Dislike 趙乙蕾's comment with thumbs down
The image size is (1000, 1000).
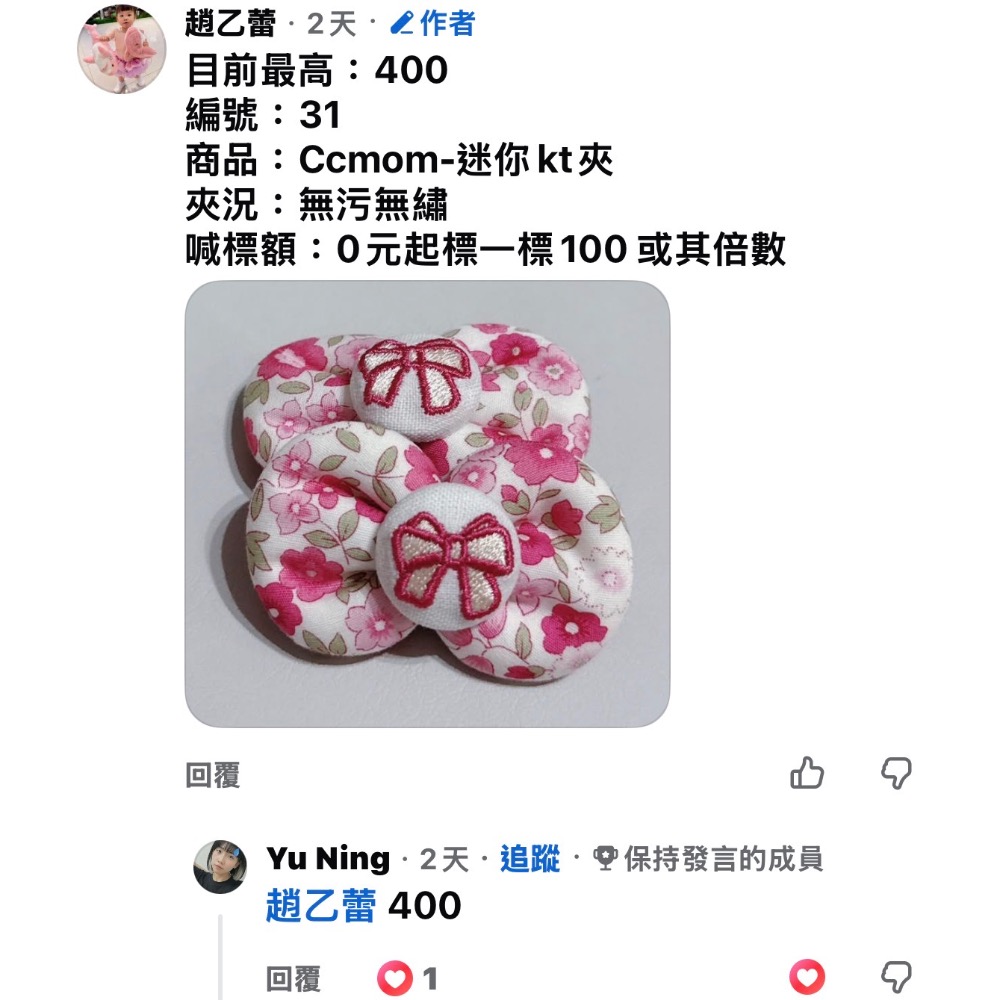click(x=896, y=774)
